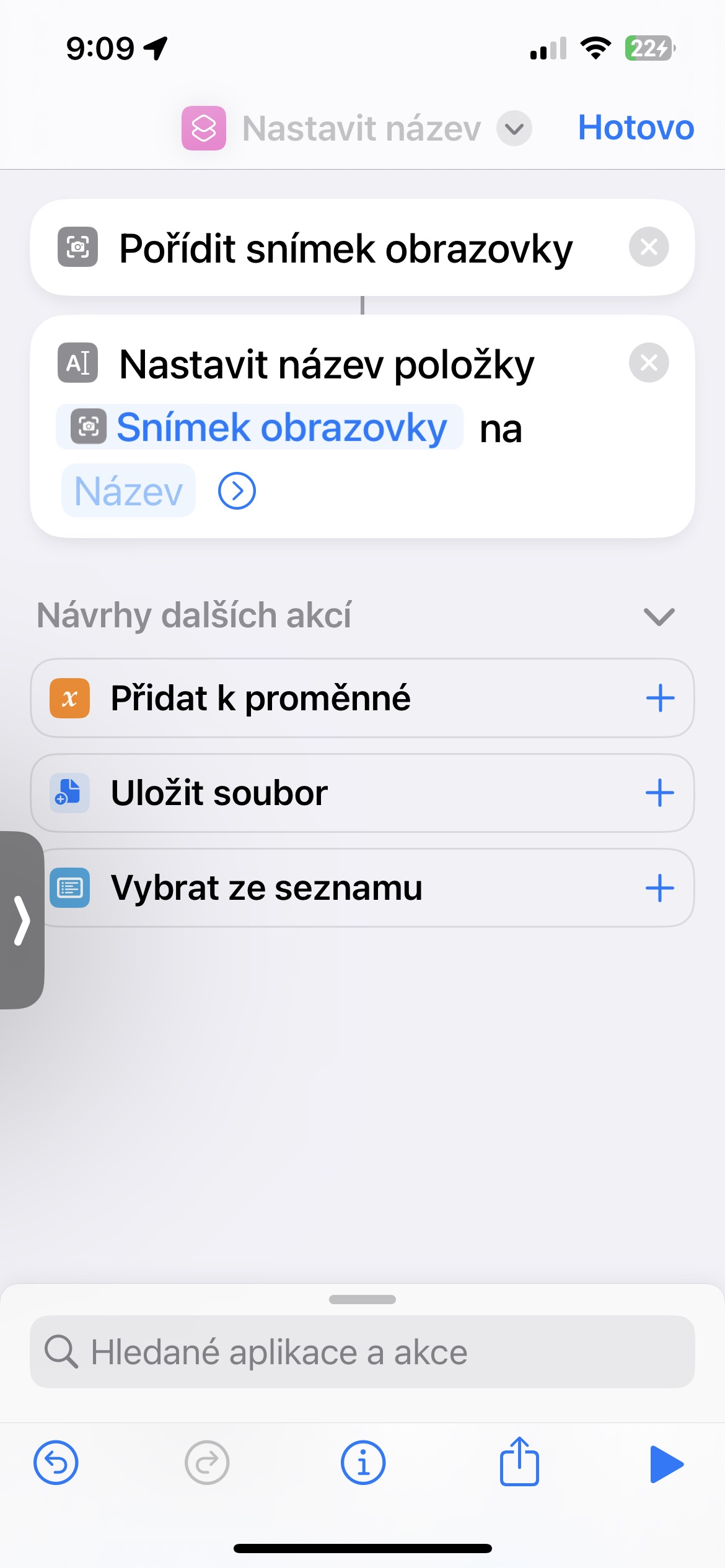Share this shortcut
Image resolution: width=725 pixels, height=1568 pixels.
tap(519, 1461)
